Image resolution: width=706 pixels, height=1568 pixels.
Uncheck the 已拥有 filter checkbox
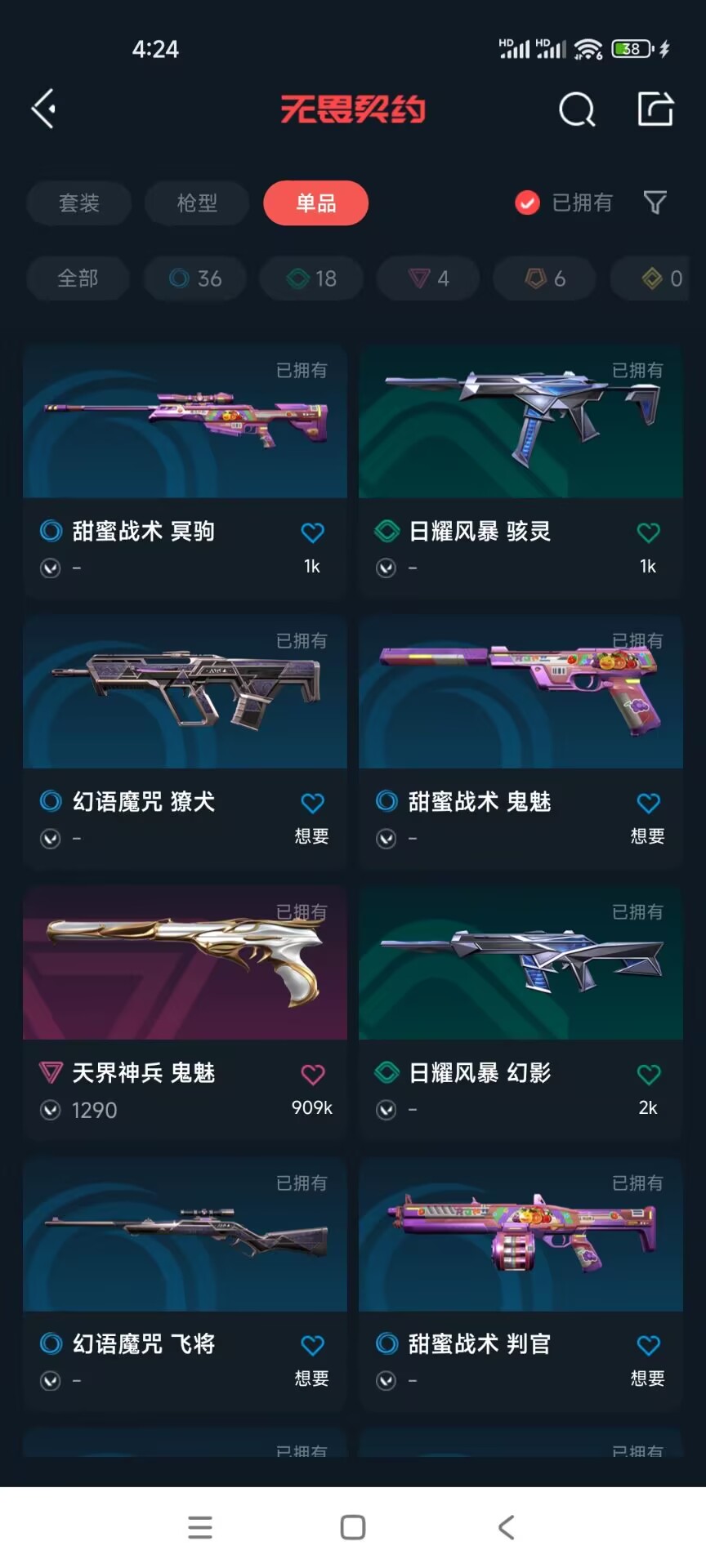coord(528,203)
